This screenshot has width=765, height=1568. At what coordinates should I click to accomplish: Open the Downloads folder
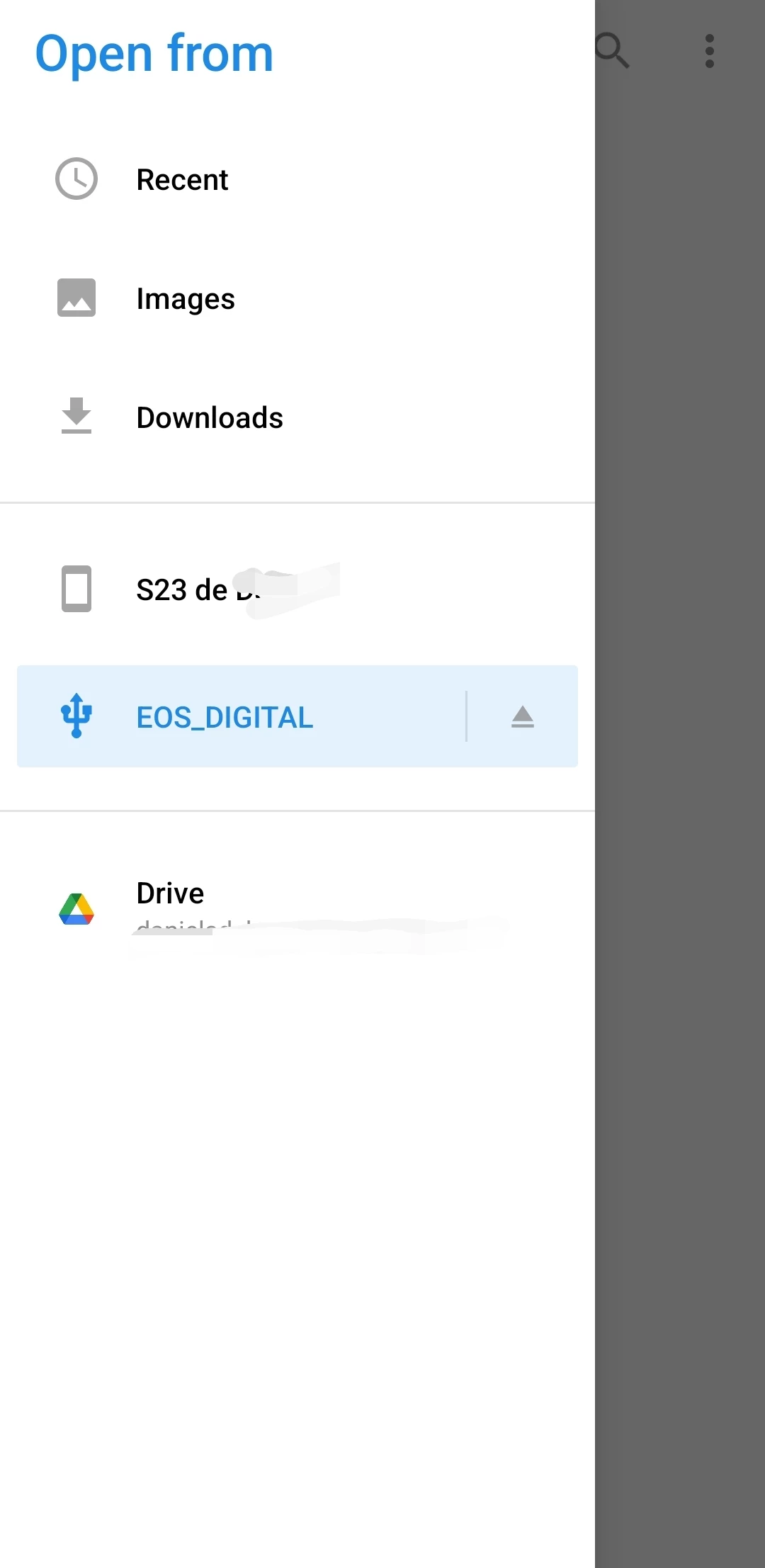209,417
